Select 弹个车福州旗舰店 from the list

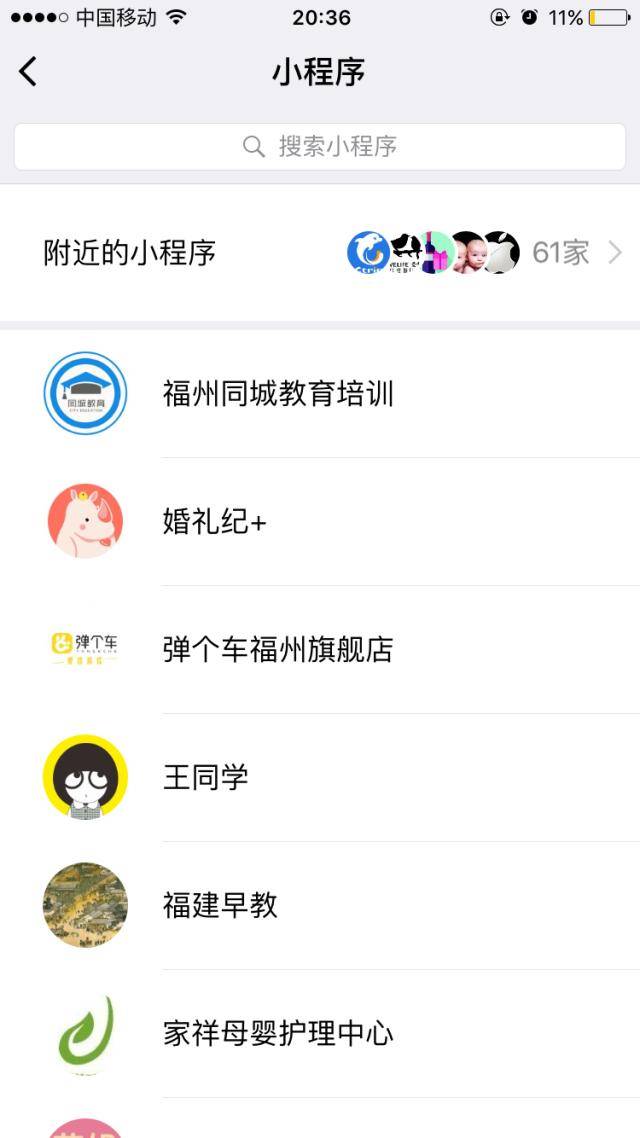[278, 650]
